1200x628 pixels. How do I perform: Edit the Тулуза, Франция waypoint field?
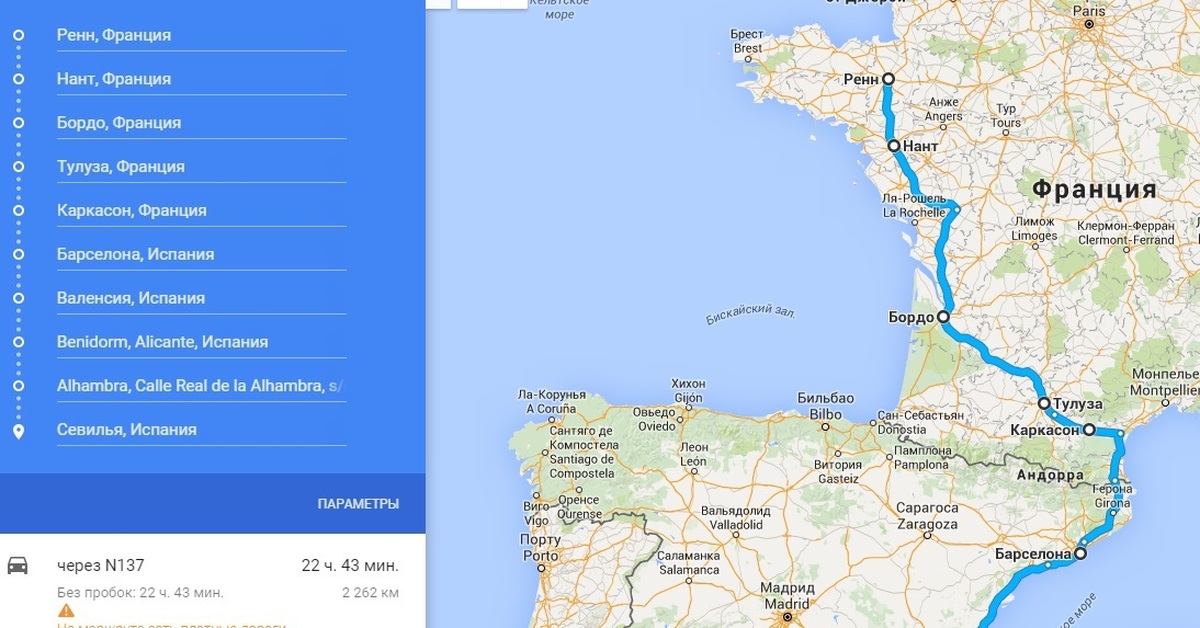click(200, 167)
